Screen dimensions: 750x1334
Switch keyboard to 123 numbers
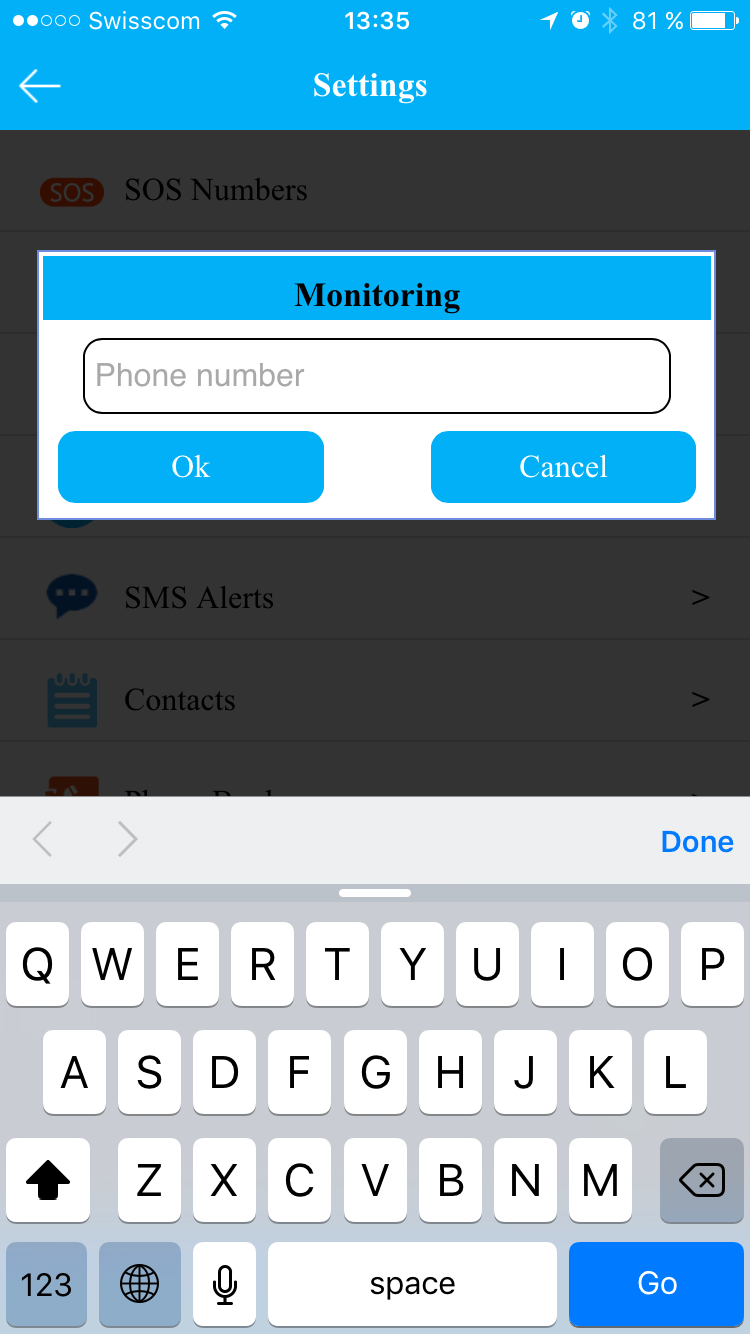point(46,1283)
